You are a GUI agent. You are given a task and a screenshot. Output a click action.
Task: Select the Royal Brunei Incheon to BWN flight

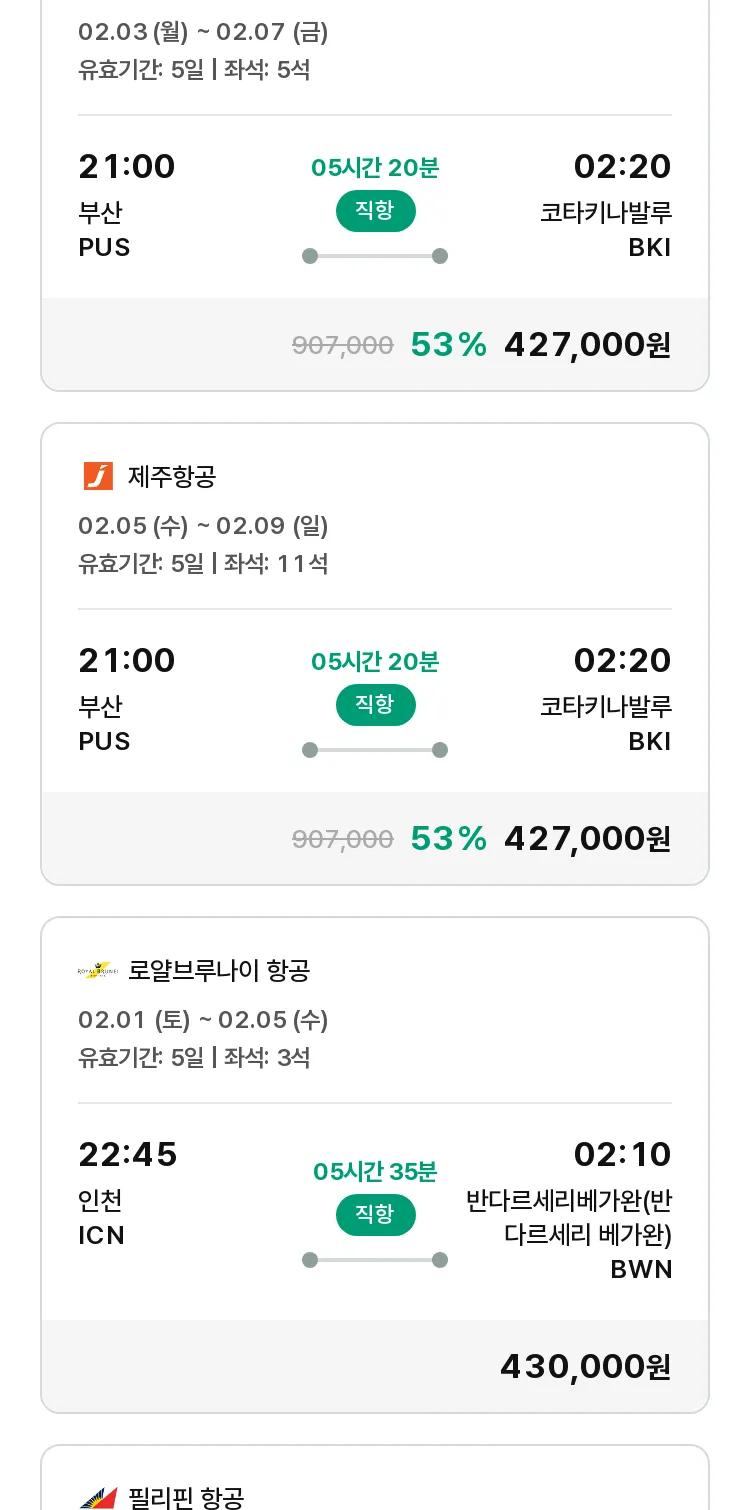375,1165
